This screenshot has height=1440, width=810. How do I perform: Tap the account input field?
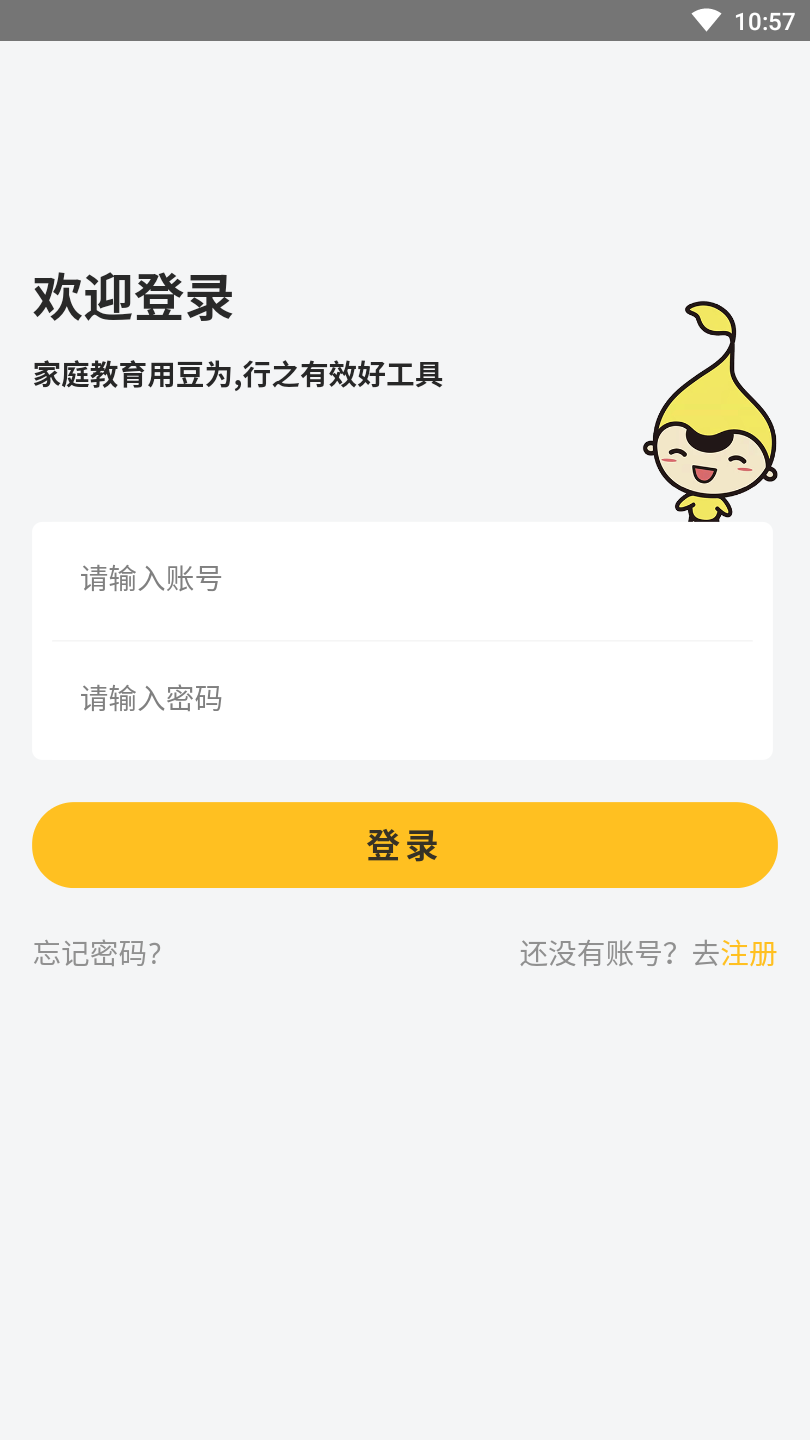pos(400,579)
